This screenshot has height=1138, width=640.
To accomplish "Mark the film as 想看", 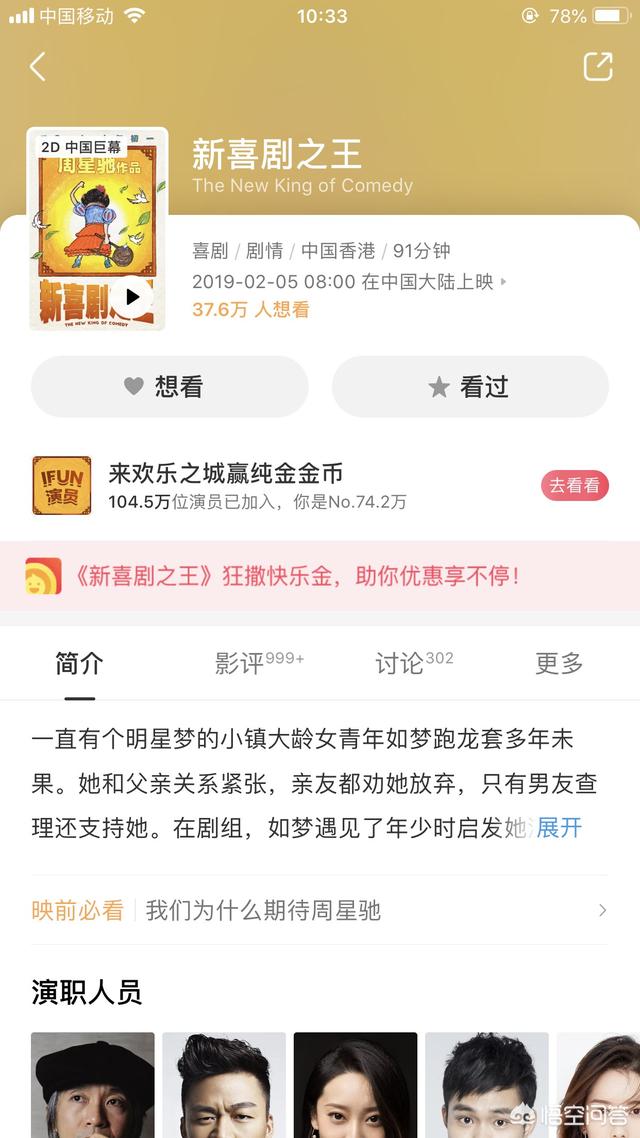I will [170, 386].
